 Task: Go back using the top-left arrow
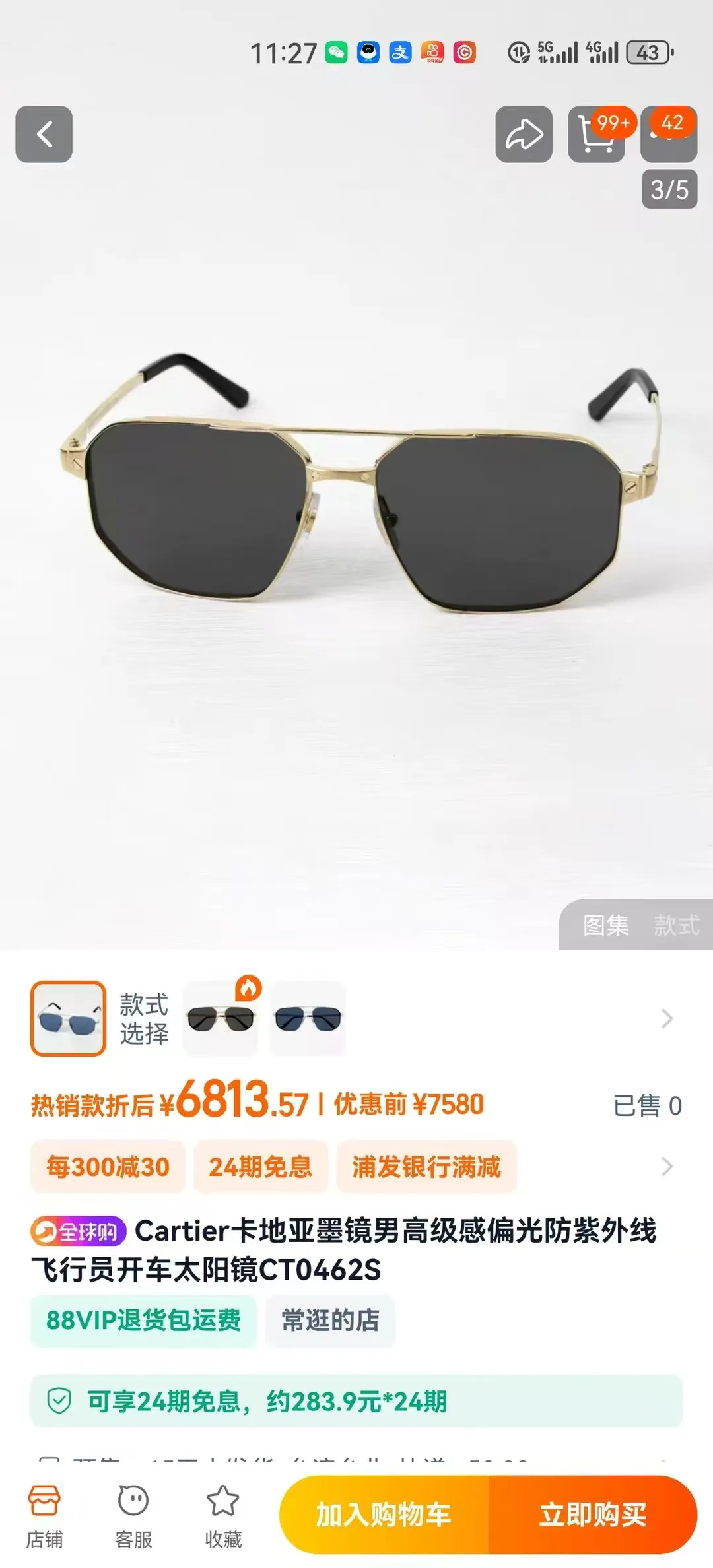click(x=44, y=134)
